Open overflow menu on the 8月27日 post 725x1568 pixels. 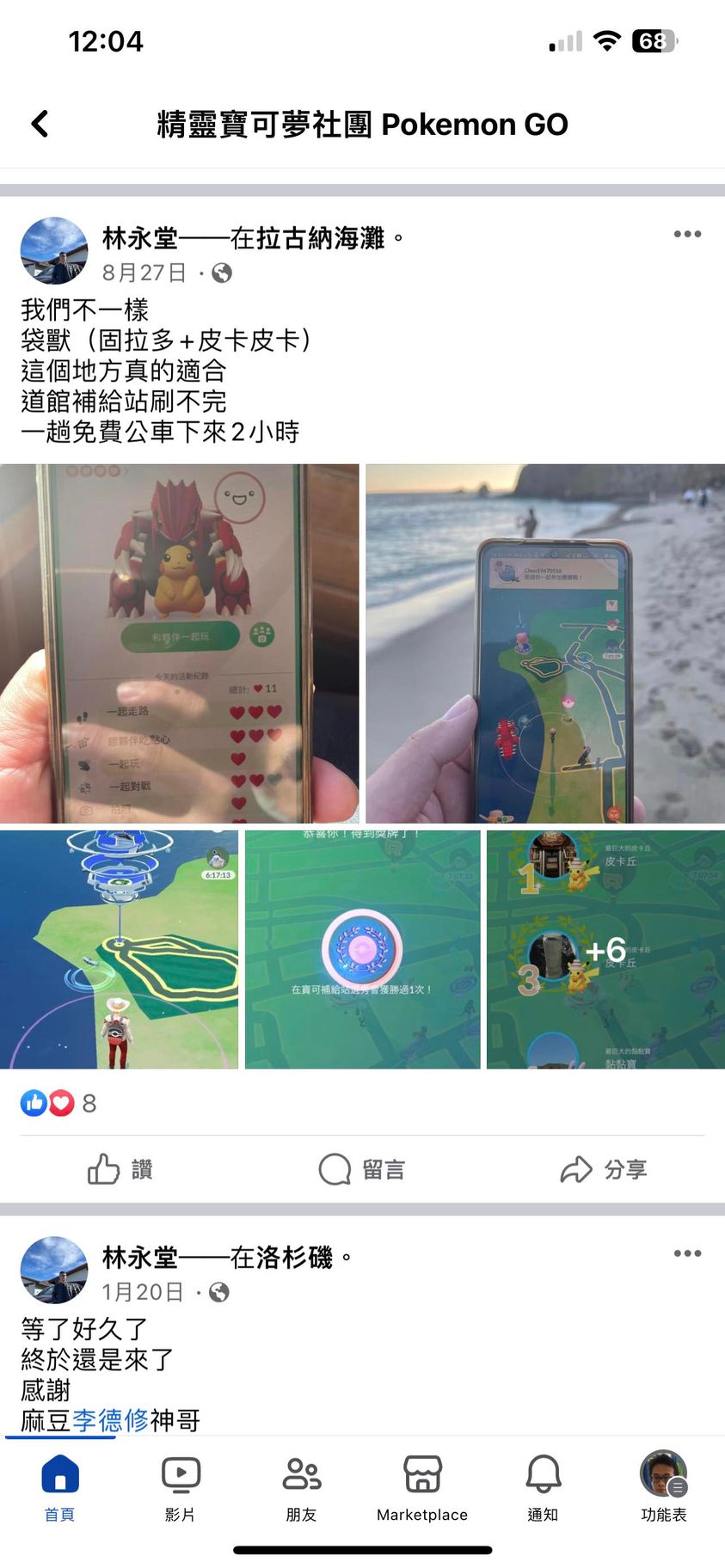tap(687, 234)
